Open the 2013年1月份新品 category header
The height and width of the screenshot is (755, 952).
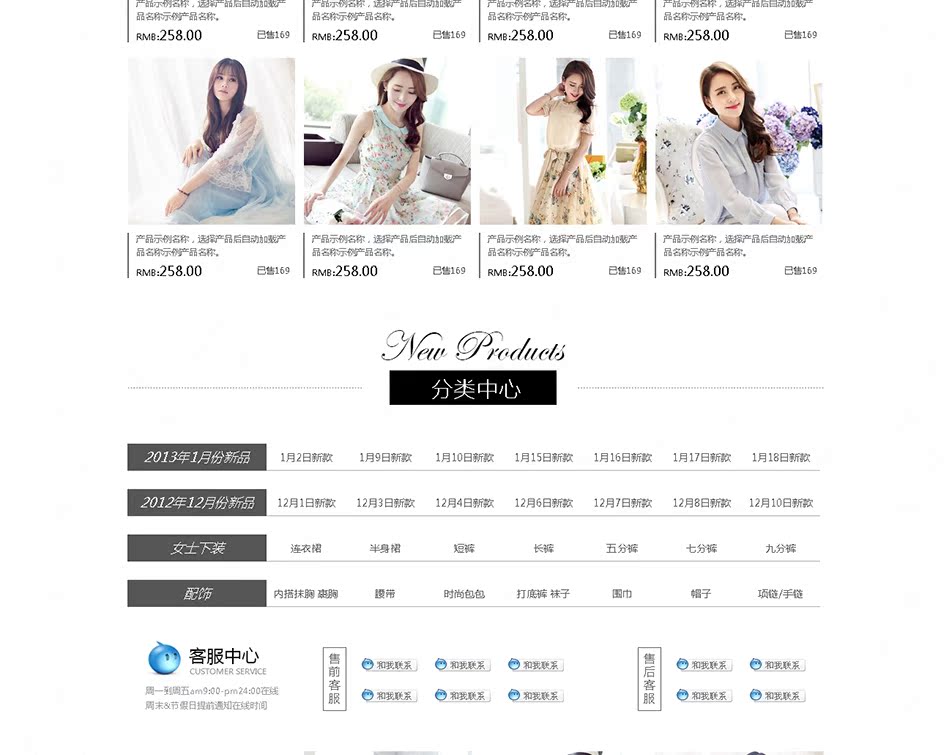(x=197, y=457)
